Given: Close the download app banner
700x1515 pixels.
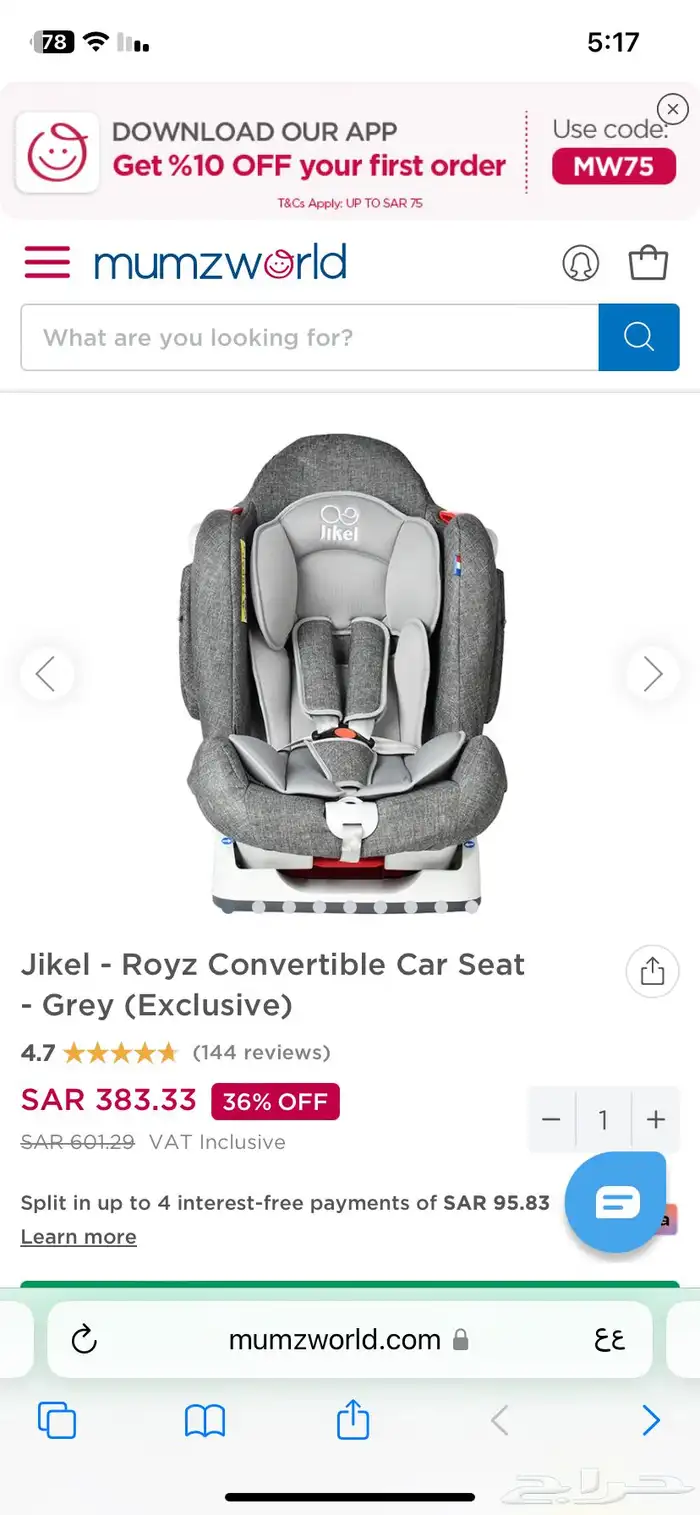Looking at the screenshot, I should click(x=672, y=109).
